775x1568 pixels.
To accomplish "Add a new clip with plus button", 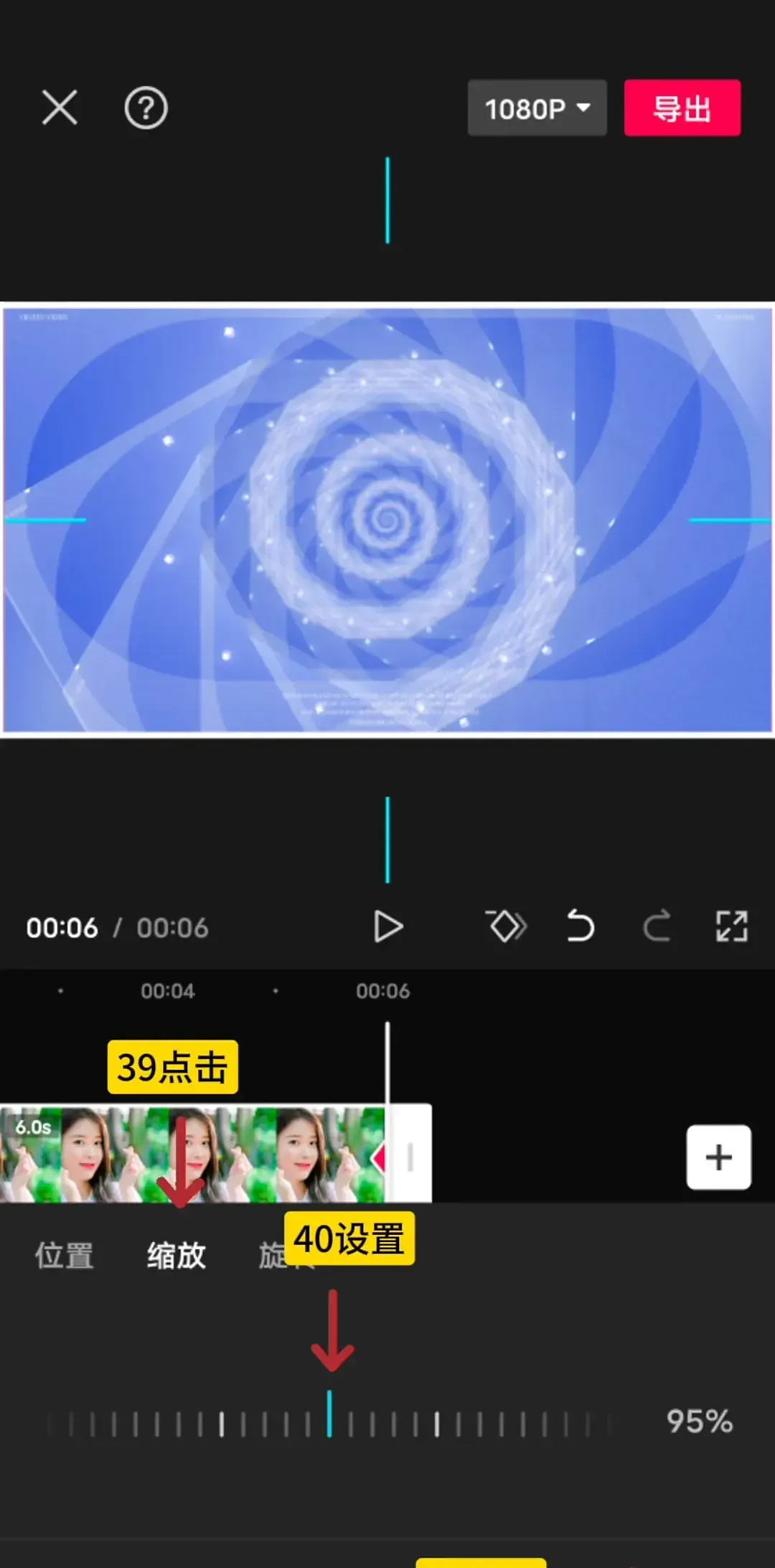I will (718, 1157).
